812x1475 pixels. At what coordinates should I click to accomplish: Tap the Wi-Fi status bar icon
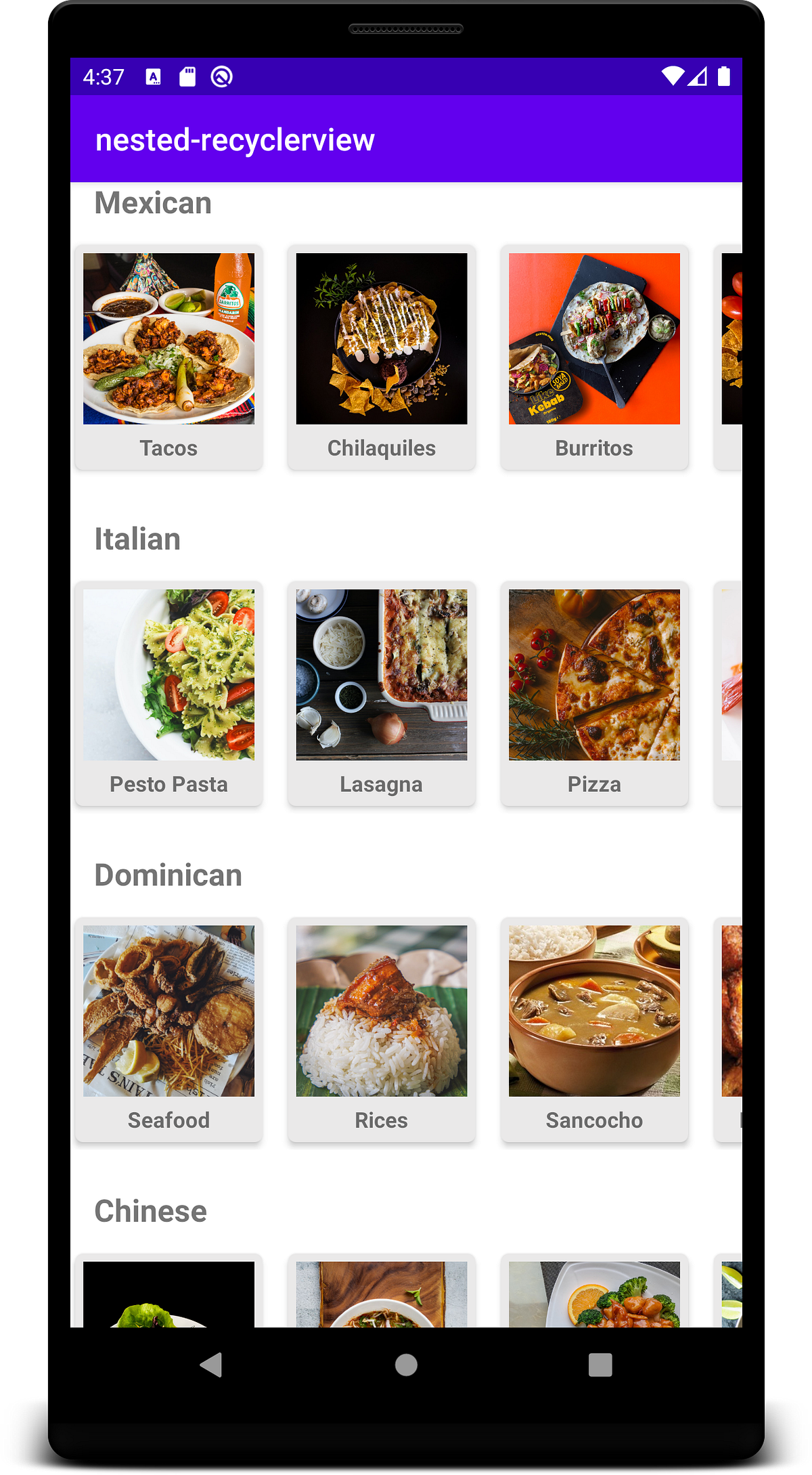673,76
